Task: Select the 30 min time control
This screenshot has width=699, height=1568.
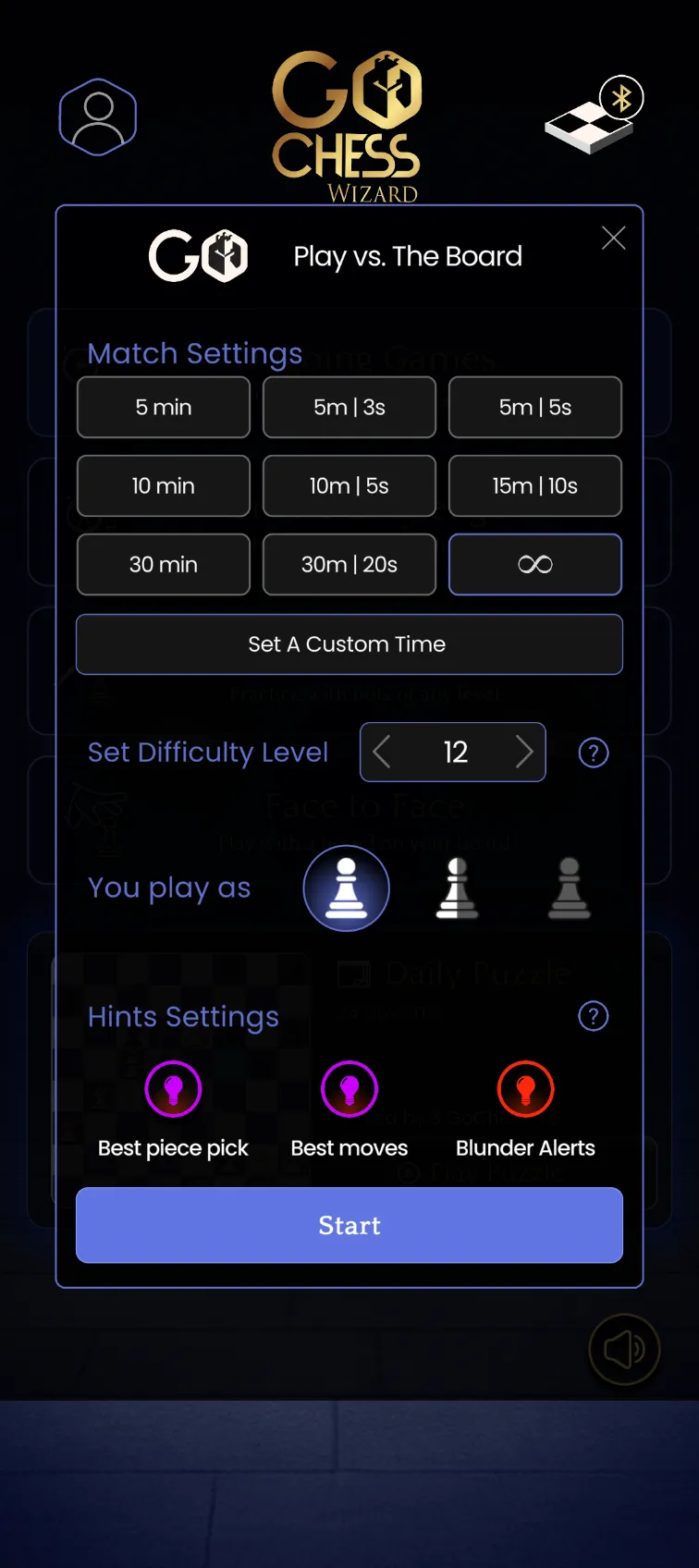Action: [164, 564]
